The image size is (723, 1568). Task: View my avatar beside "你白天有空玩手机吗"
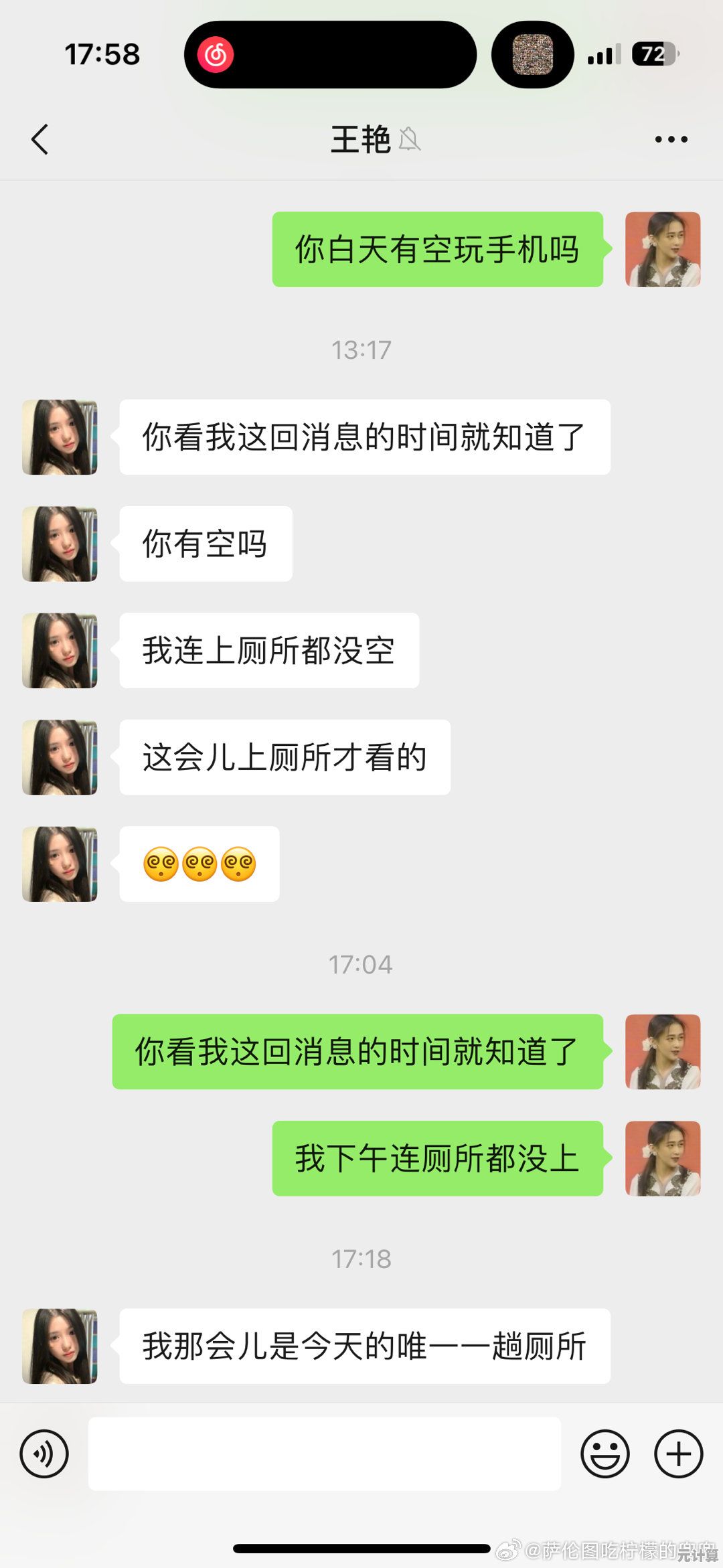coord(663,250)
